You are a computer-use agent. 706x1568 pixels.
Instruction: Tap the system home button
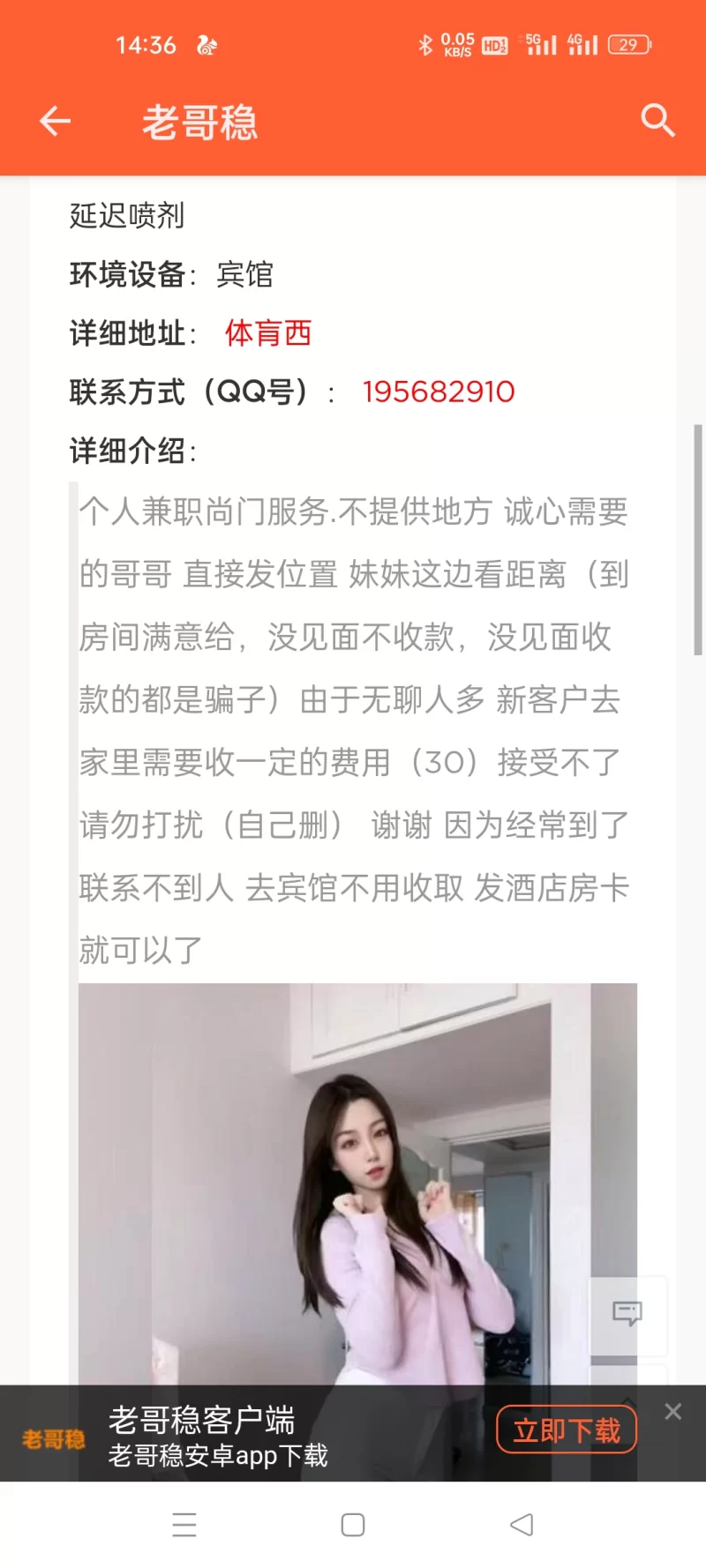pyautogui.click(x=353, y=1525)
